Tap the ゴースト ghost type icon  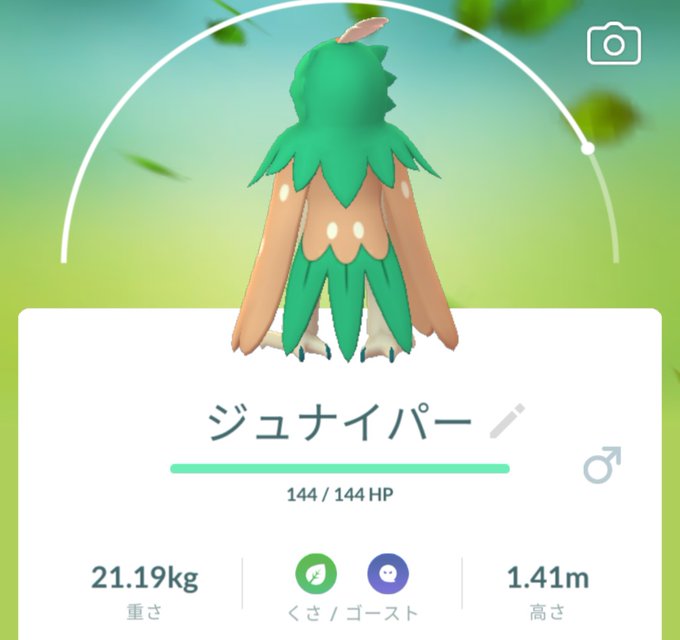coord(388,574)
